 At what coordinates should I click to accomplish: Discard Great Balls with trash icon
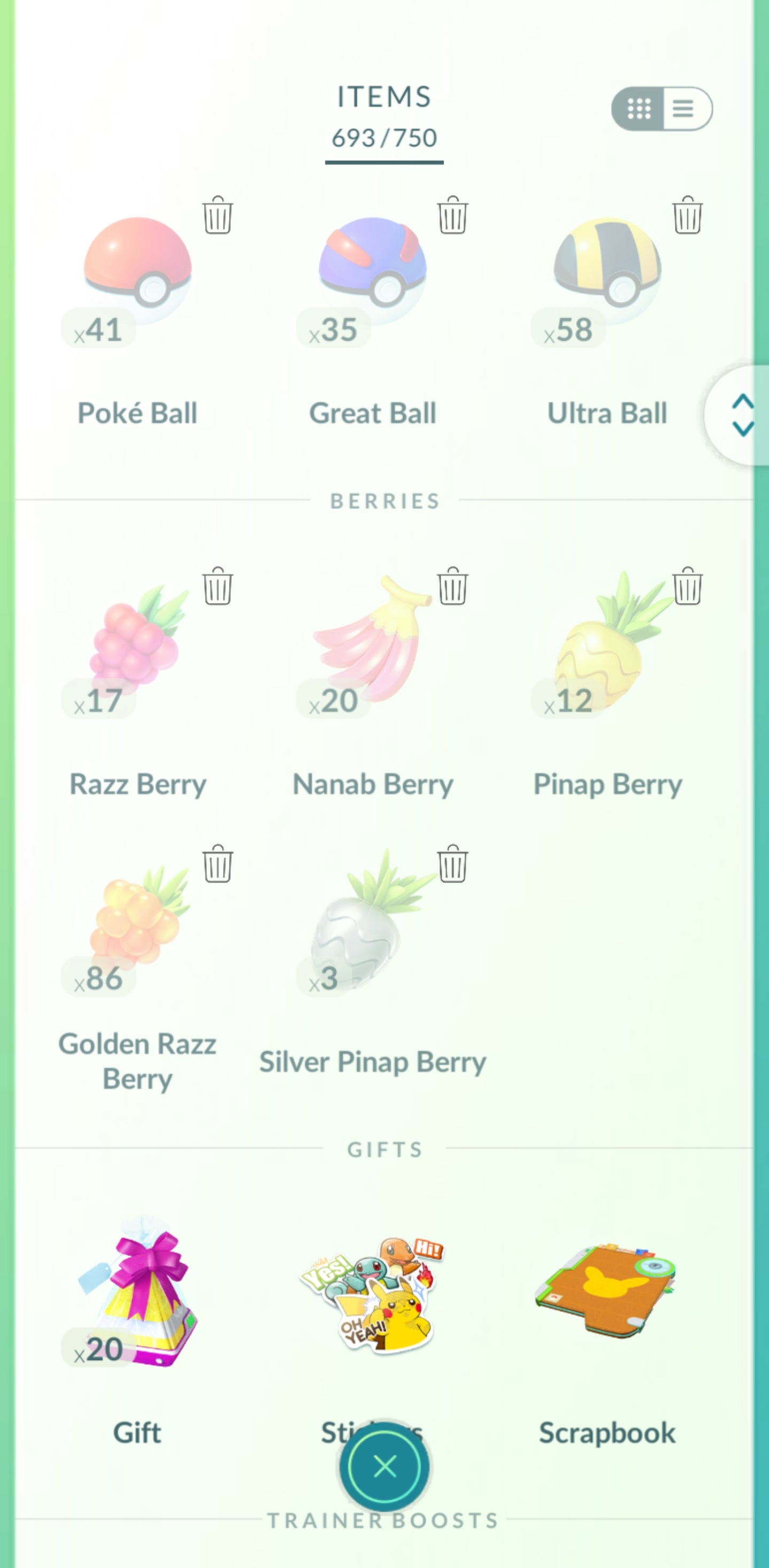(x=452, y=215)
